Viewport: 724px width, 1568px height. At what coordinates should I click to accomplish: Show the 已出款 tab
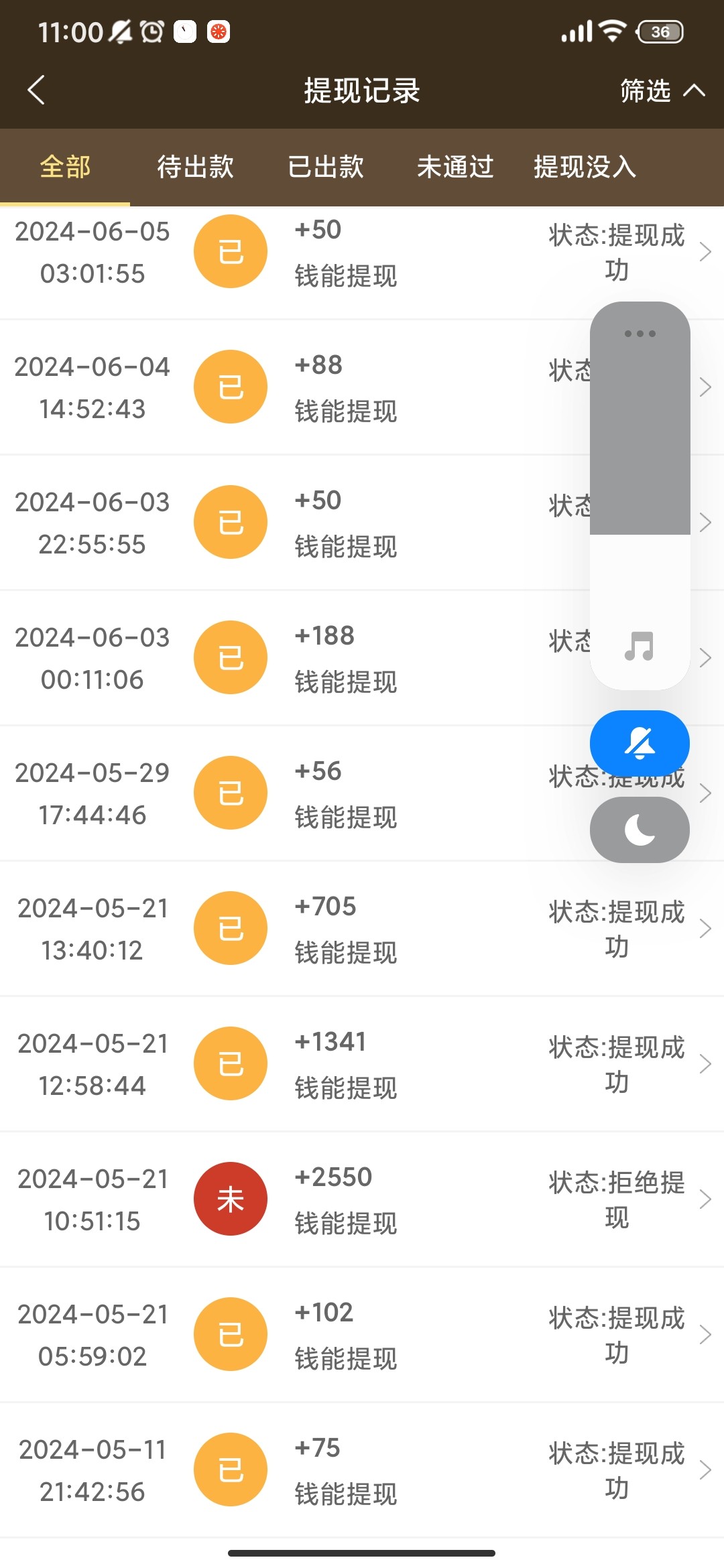click(x=326, y=167)
